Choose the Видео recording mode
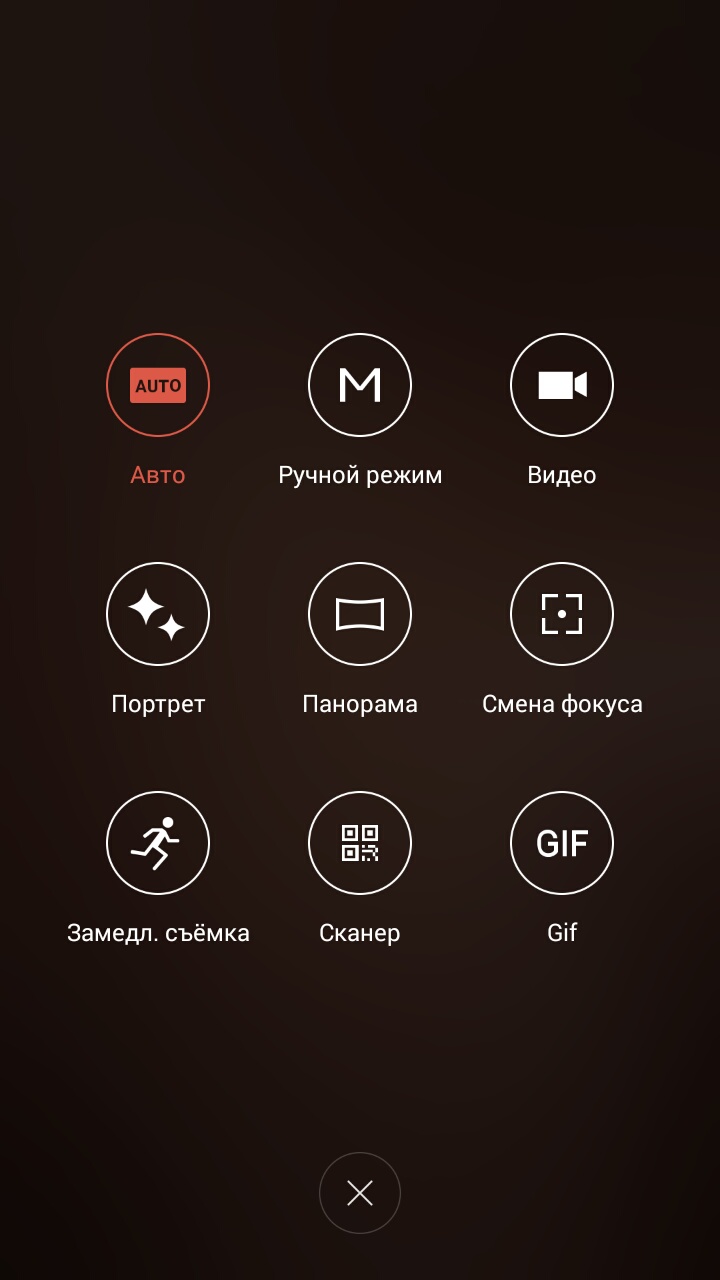720x1280 pixels. click(x=562, y=385)
